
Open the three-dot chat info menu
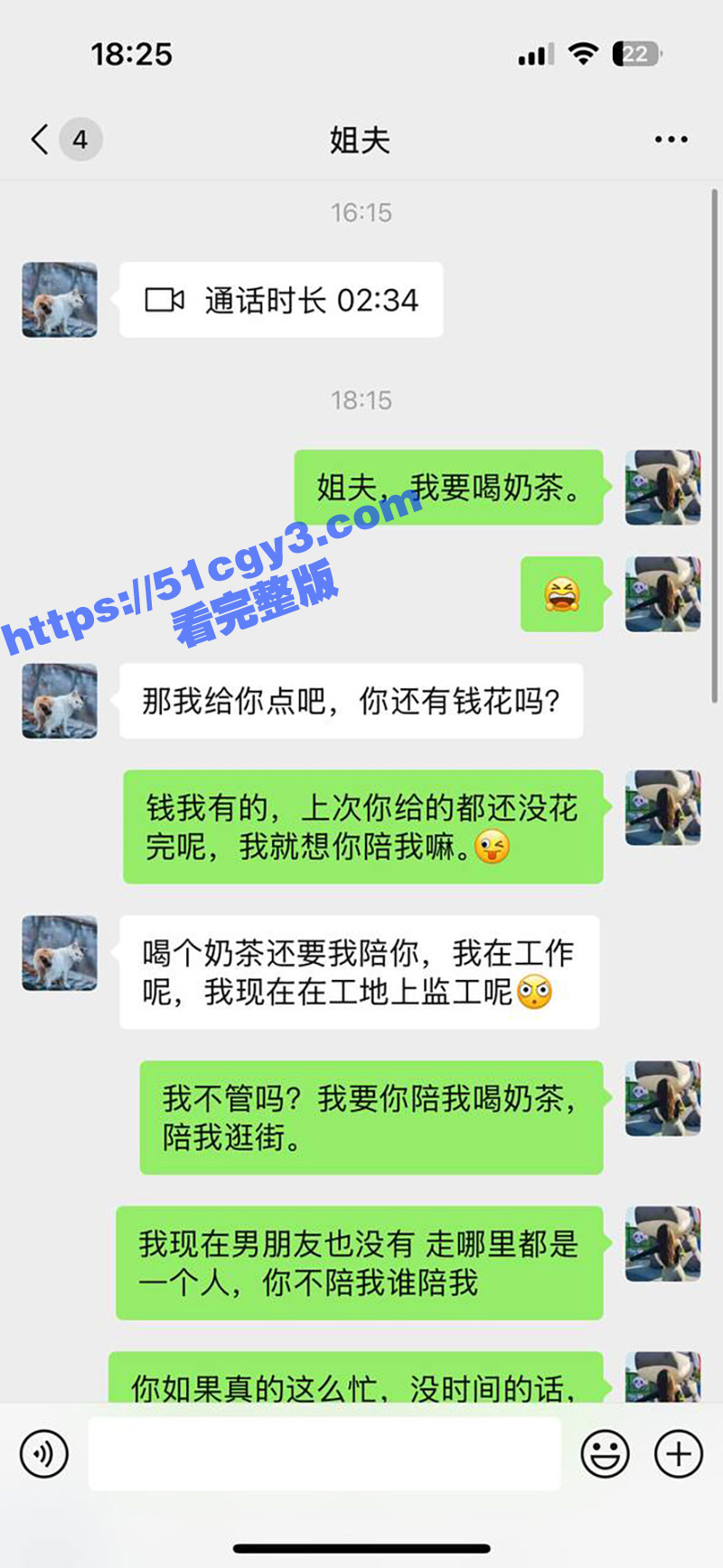pos(671,140)
